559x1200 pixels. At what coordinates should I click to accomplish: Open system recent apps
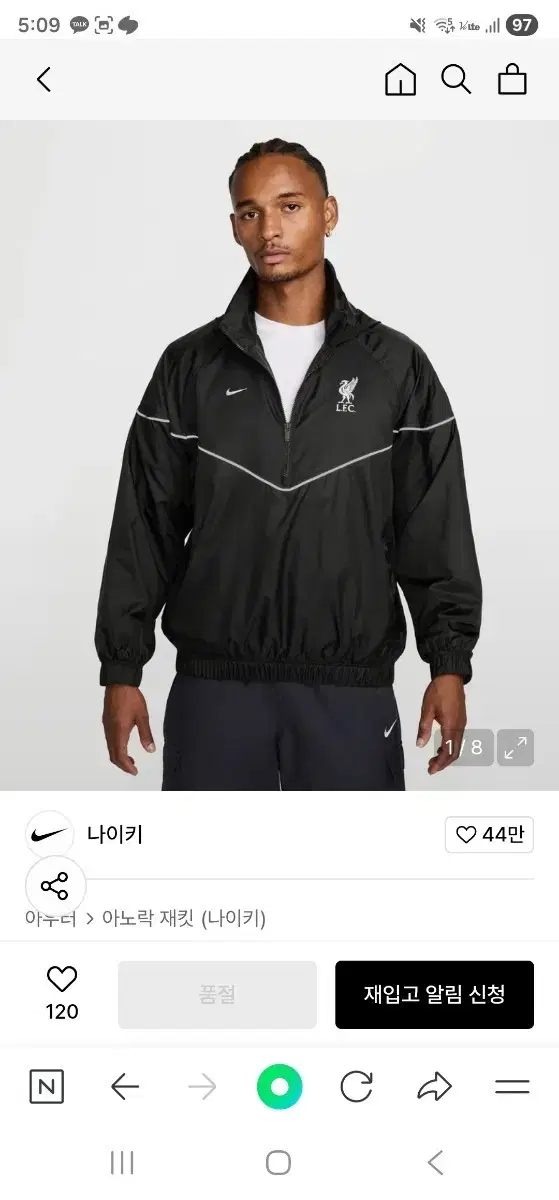122,1162
